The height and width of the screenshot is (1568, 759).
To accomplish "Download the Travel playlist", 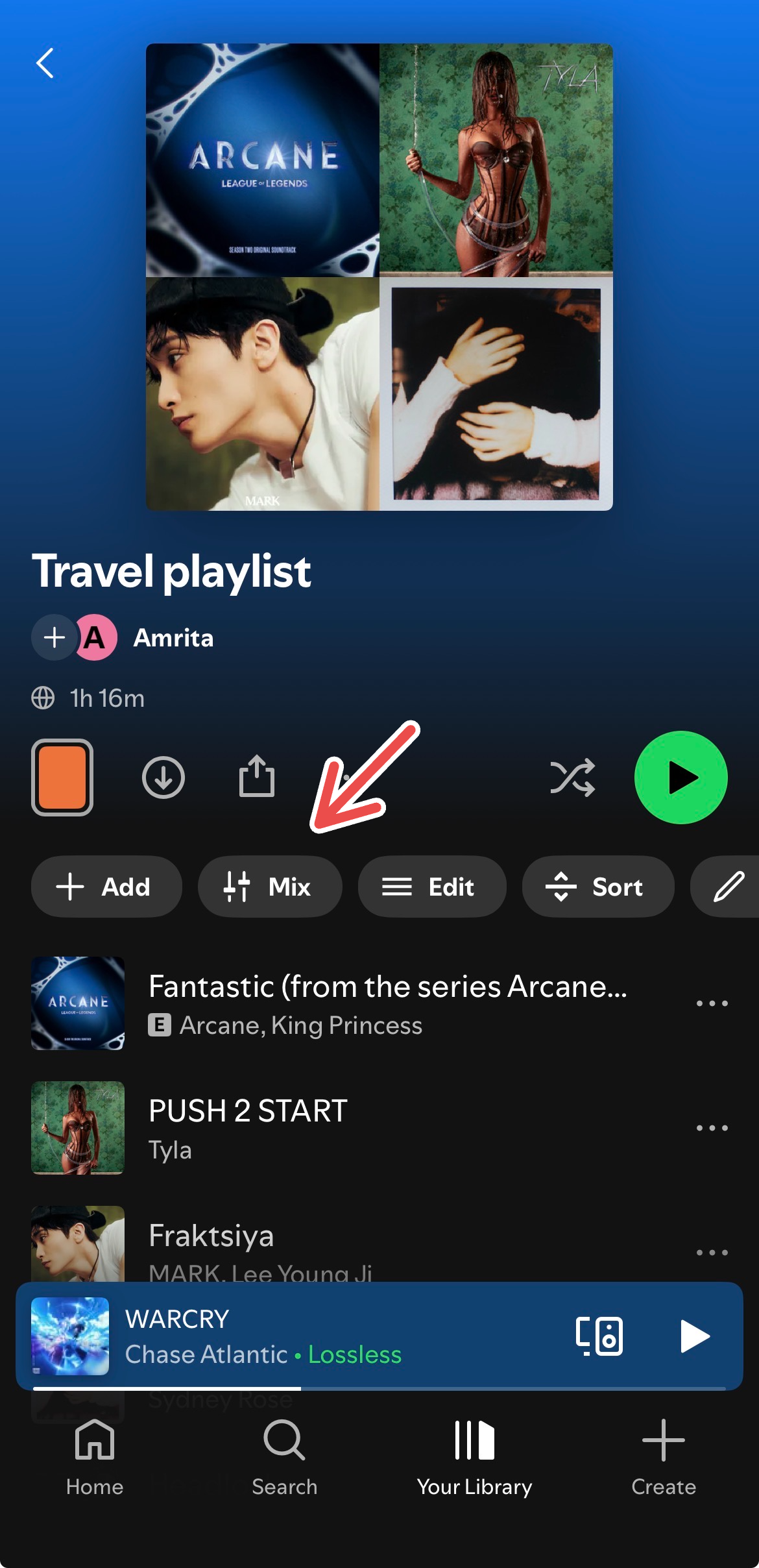I will click(x=163, y=778).
